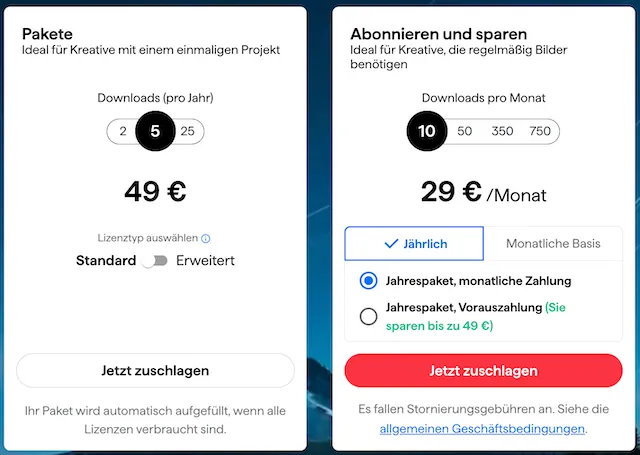Switch to Monatliche Basis tab
Image resolution: width=640 pixels, height=455 pixels.
pyautogui.click(x=553, y=244)
